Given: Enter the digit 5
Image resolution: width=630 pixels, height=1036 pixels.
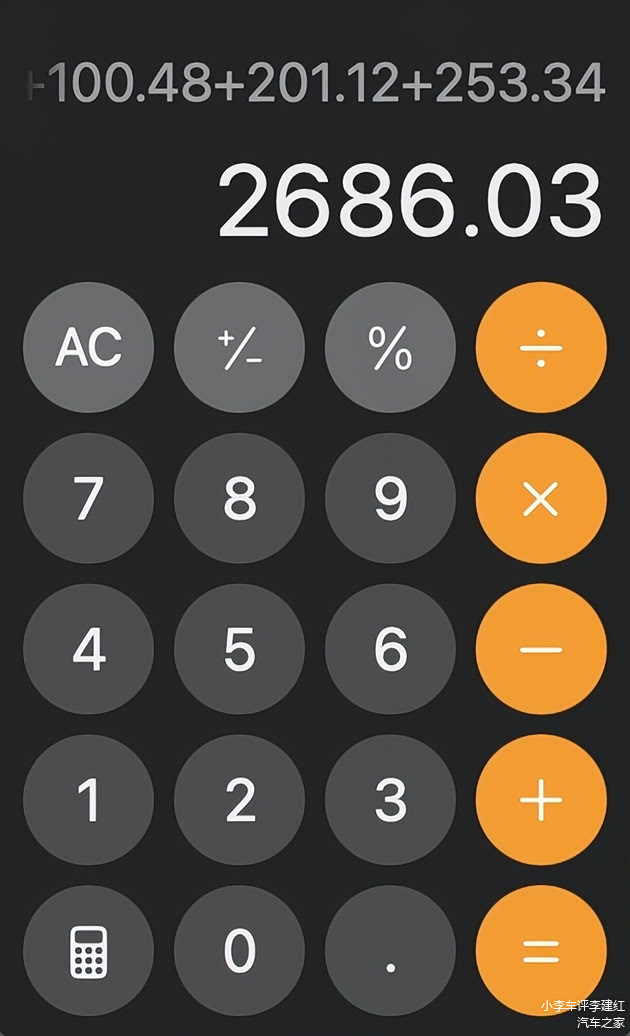Looking at the screenshot, I should [239, 649].
